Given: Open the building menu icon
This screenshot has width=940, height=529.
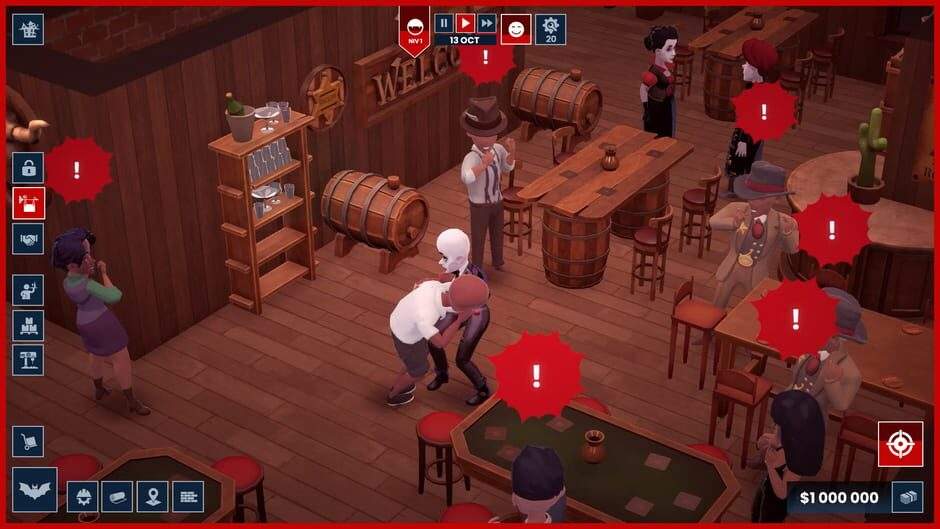Looking at the screenshot, I should (28, 29).
